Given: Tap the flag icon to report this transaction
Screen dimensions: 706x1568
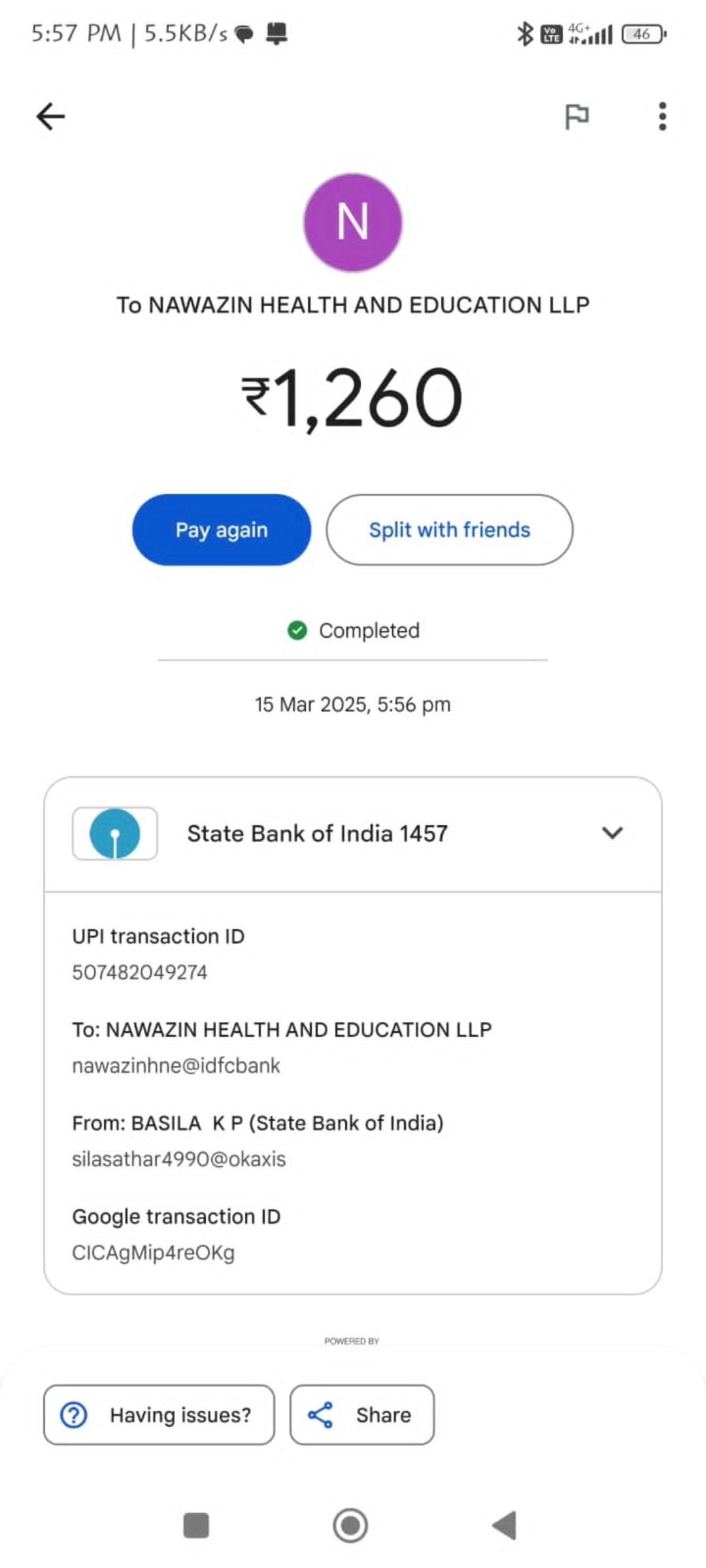Looking at the screenshot, I should tap(577, 117).
